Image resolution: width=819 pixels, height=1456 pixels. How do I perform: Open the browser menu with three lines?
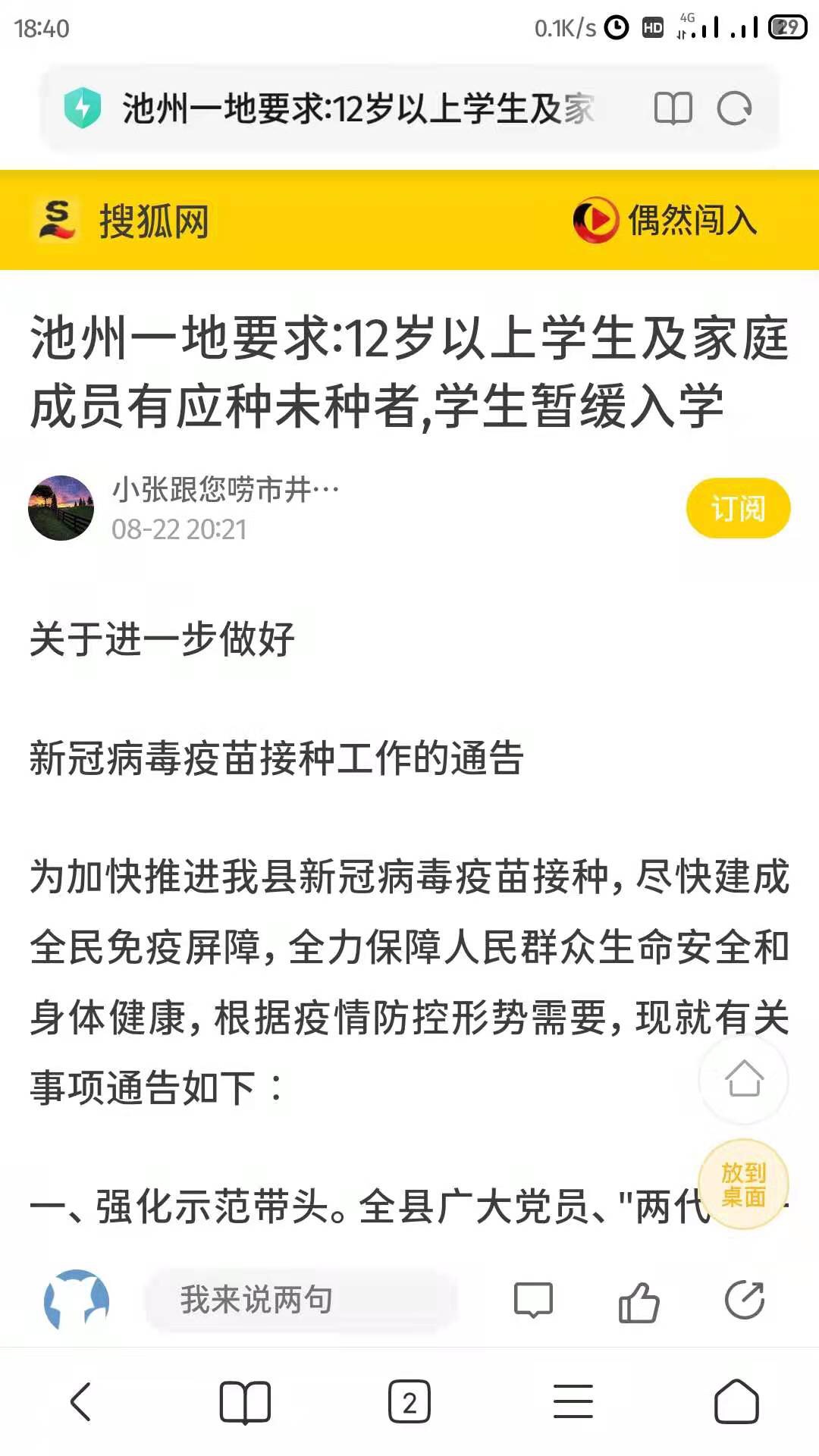point(573,1401)
